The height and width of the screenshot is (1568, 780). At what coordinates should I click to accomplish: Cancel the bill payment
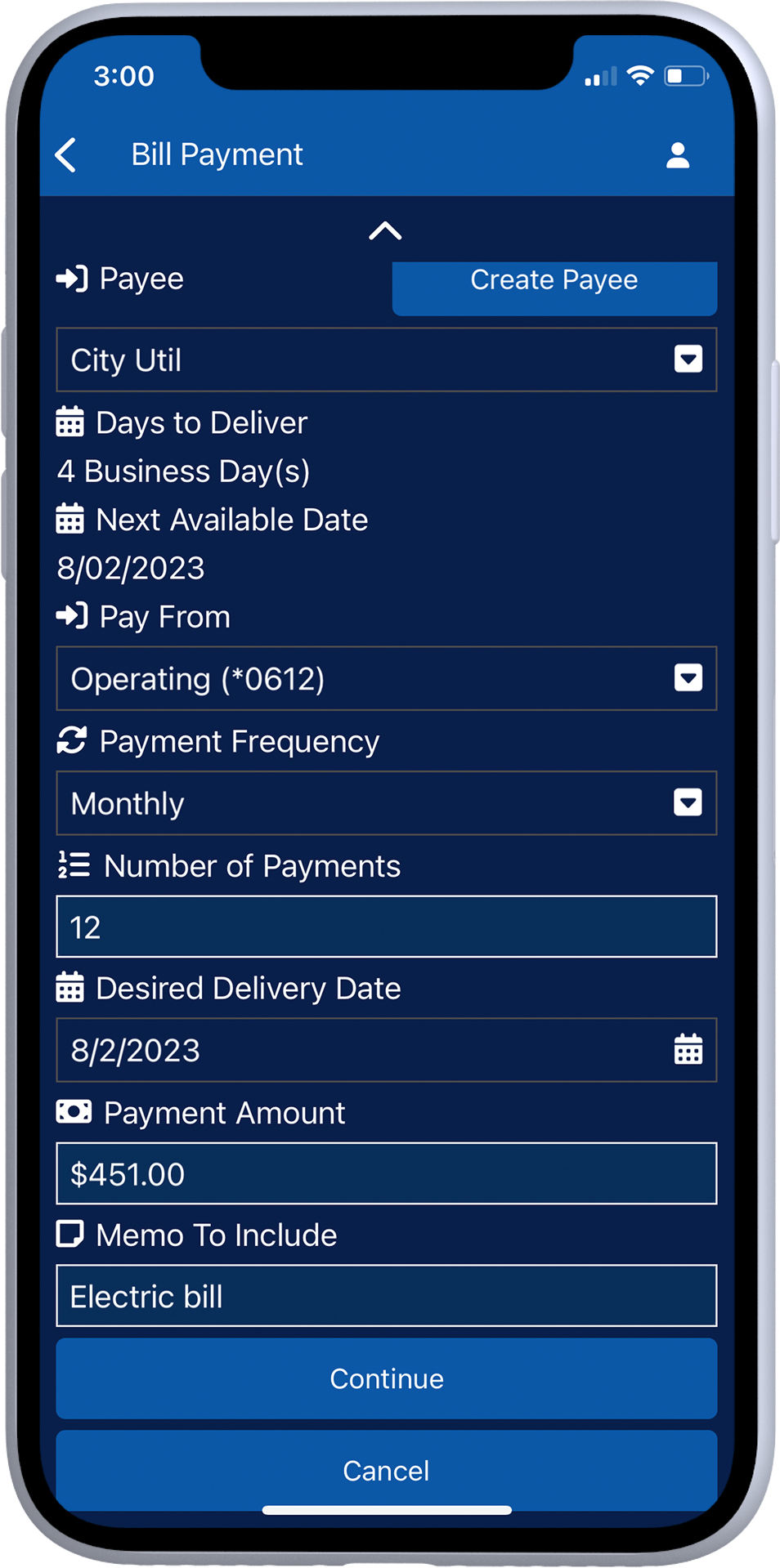tap(387, 1470)
